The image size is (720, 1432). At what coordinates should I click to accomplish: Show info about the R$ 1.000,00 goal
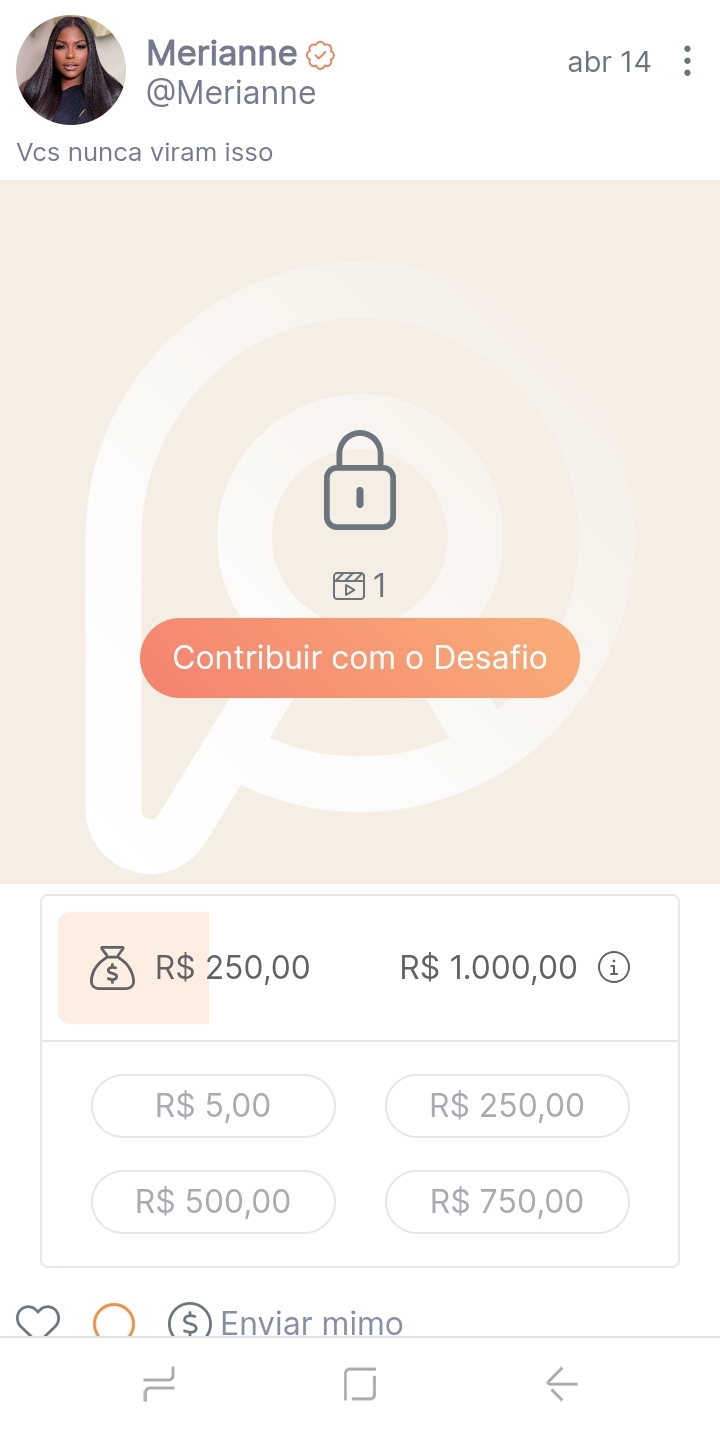pyautogui.click(x=614, y=968)
